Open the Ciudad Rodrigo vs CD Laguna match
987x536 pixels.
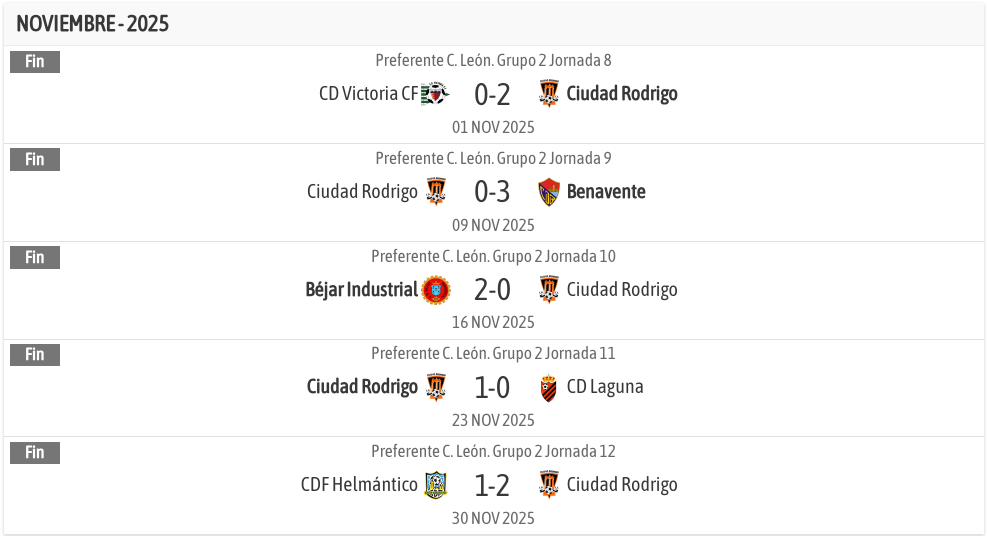click(492, 387)
